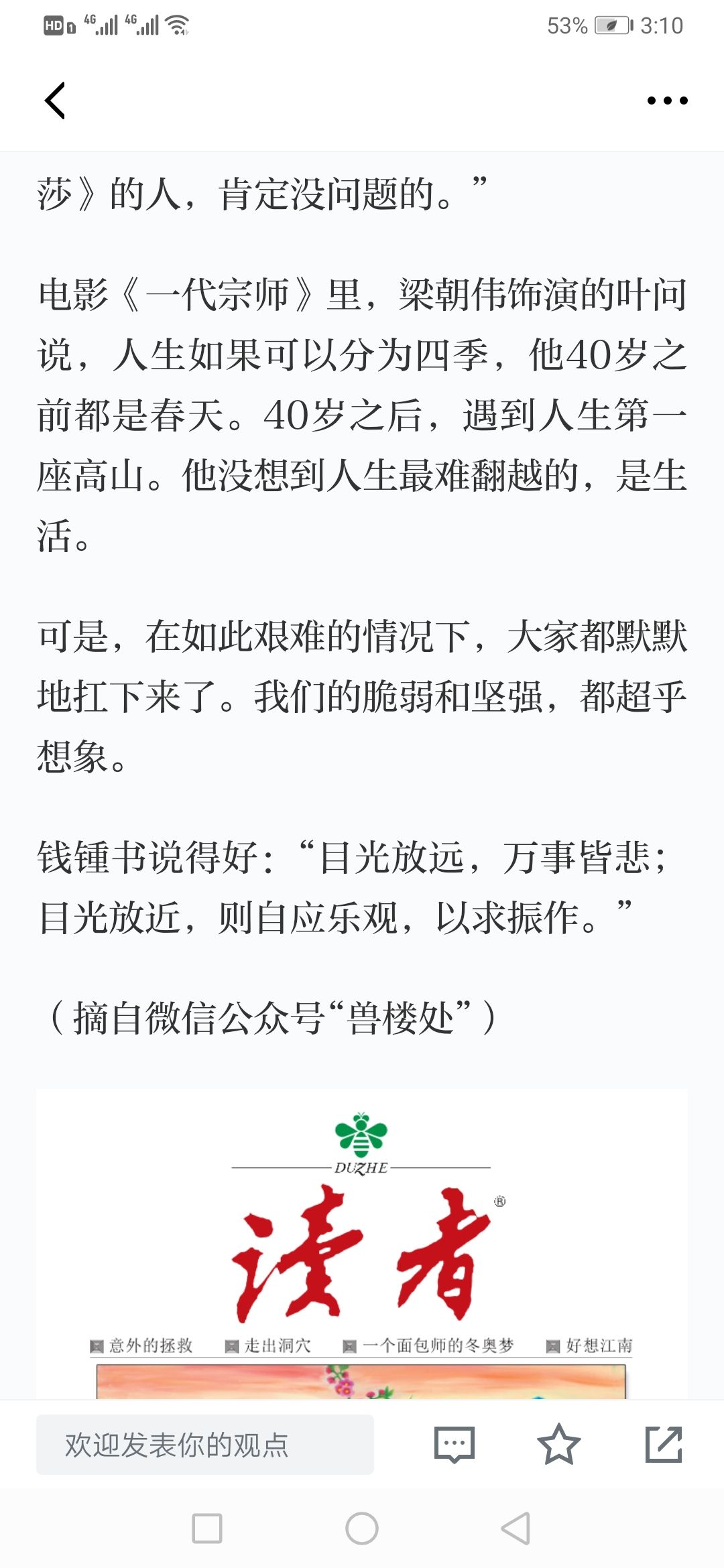Share the article via share icon
This screenshot has height=1568, width=724.
(x=664, y=1444)
